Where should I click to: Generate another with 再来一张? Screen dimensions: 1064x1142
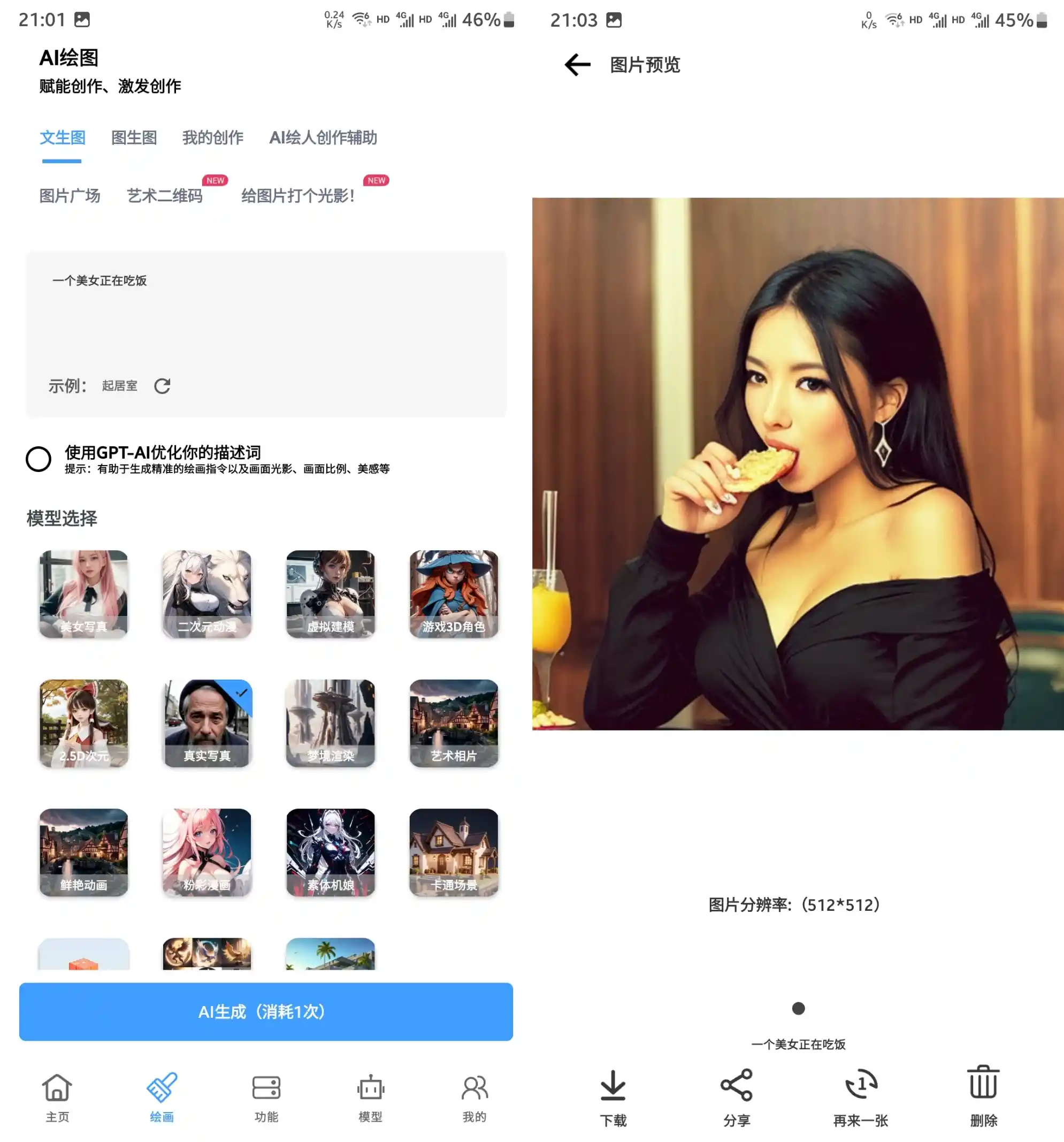(x=860, y=1097)
